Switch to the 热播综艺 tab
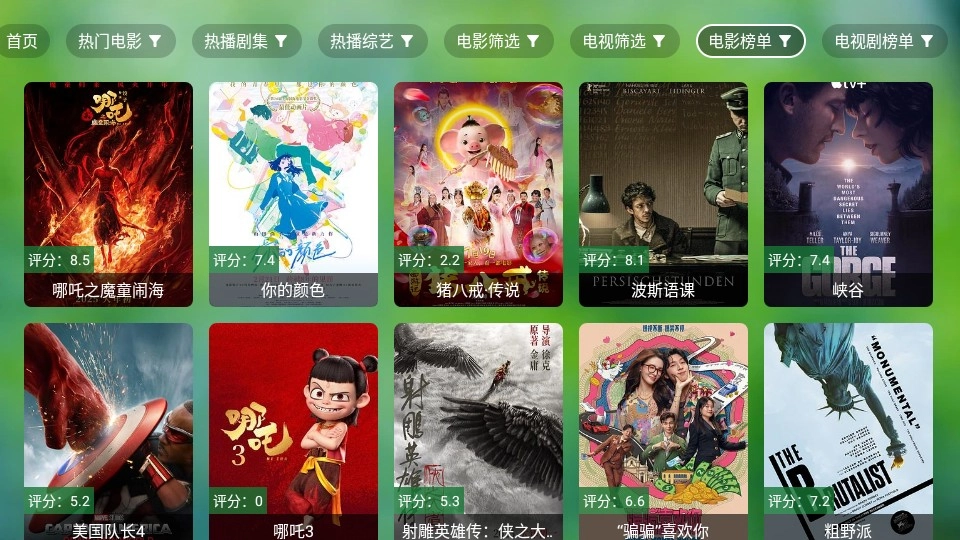The height and width of the screenshot is (540, 960). (372, 41)
